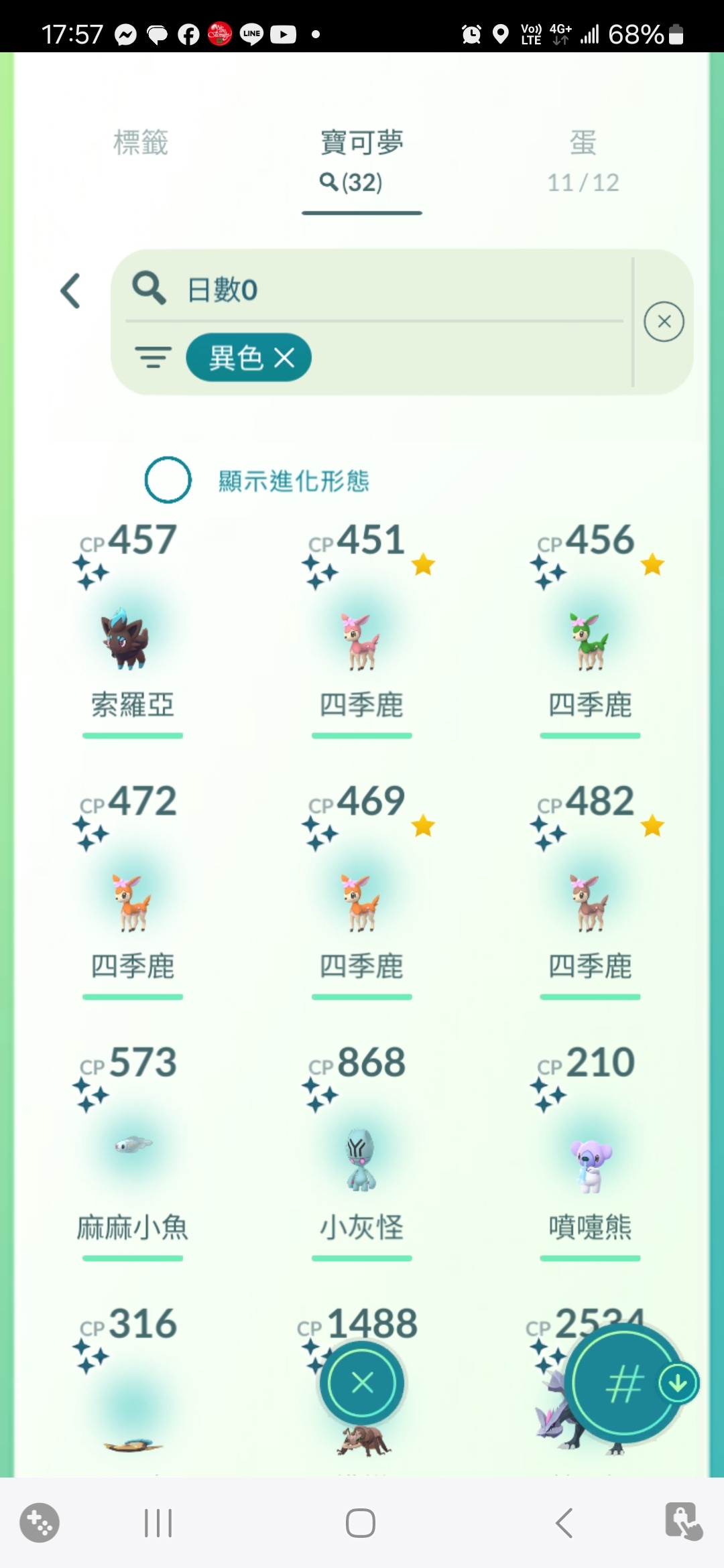
Task: Open 四季鹿 with CP 451
Action: 361,637
